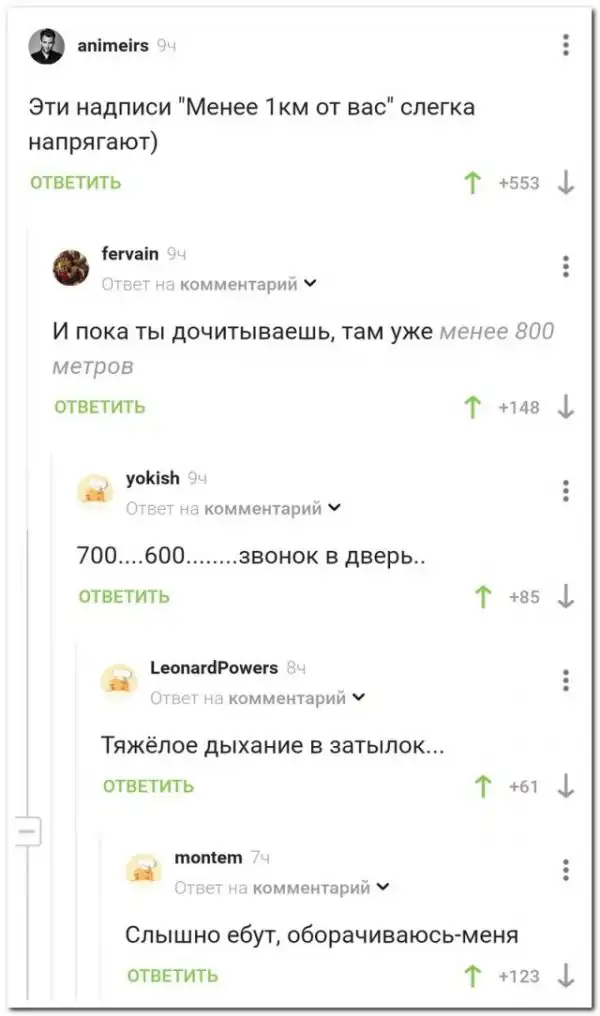Reply to fervain's comment
600x1016 pixels.
click(99, 407)
